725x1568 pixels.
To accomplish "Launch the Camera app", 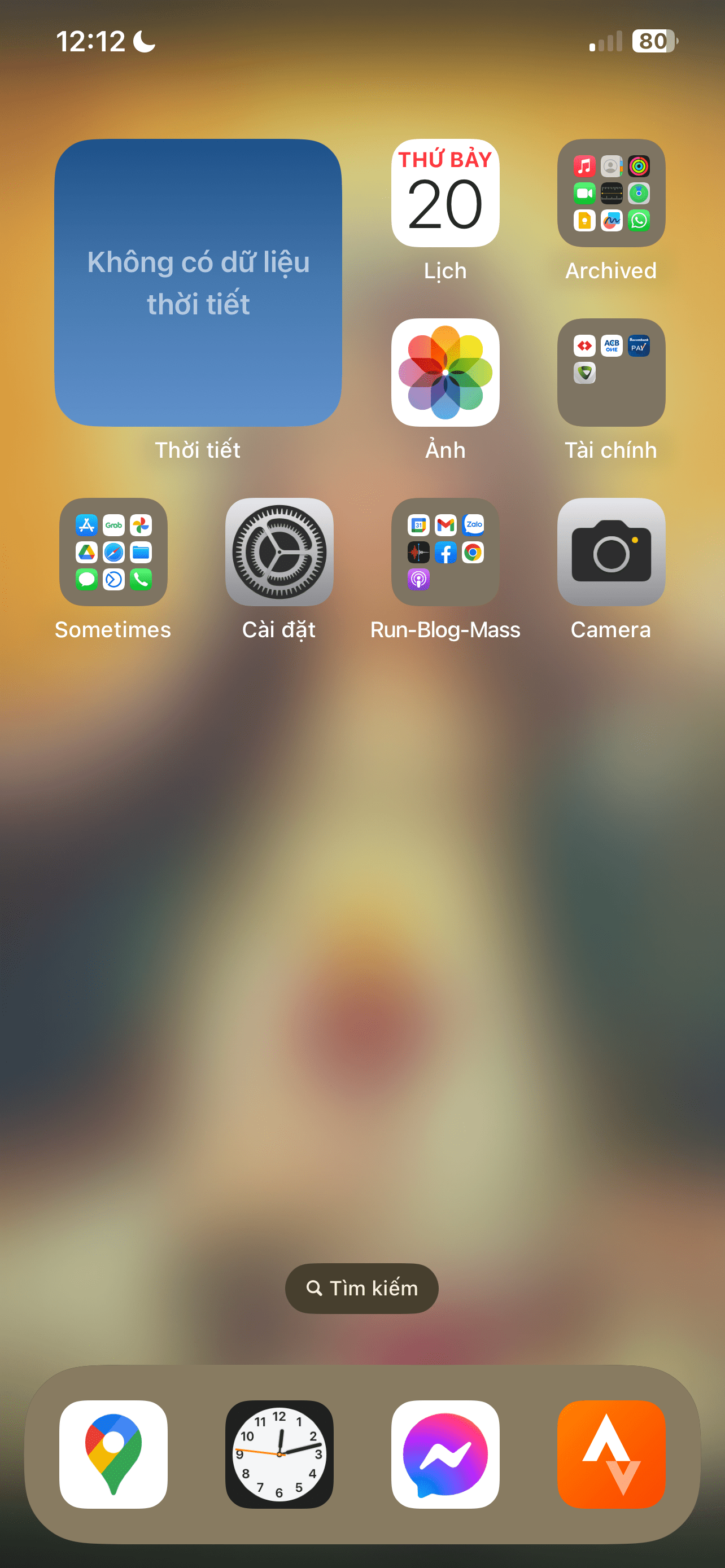I will point(610,552).
